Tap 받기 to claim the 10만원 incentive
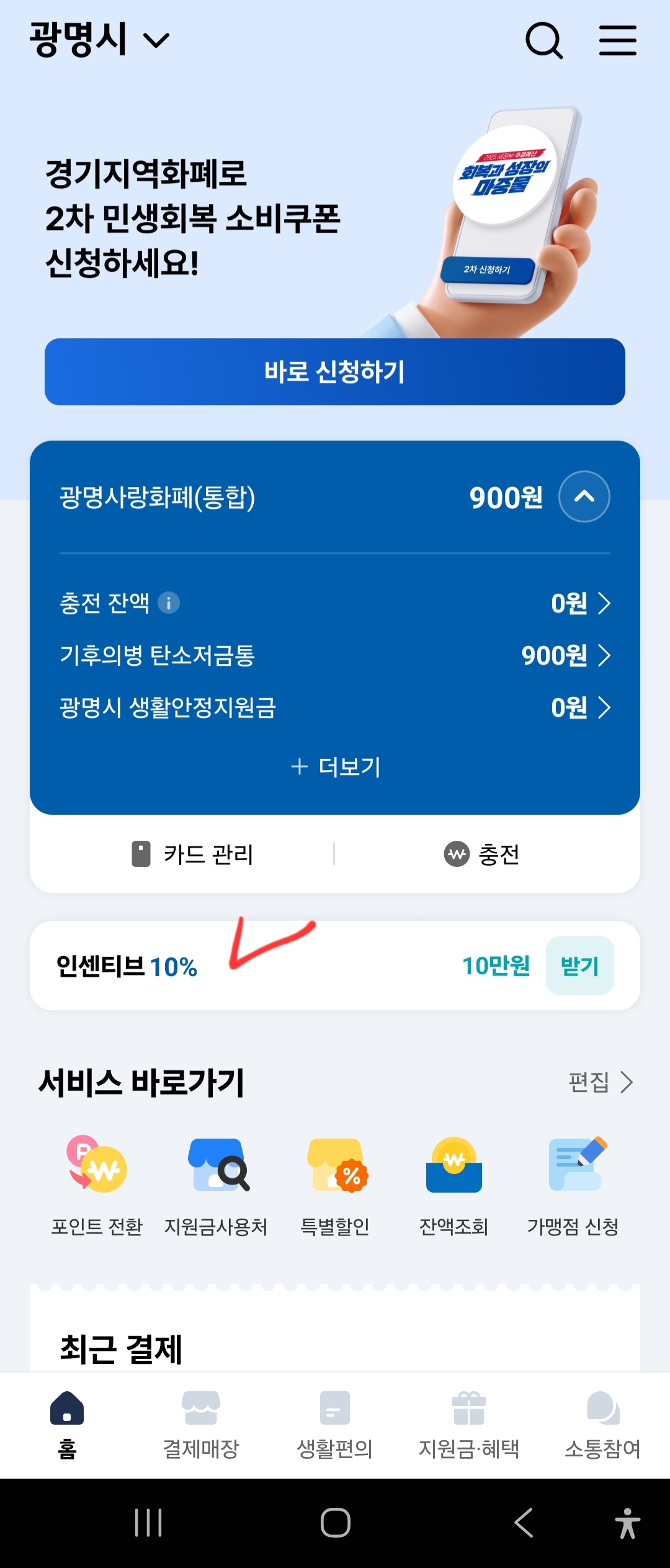 (x=579, y=965)
